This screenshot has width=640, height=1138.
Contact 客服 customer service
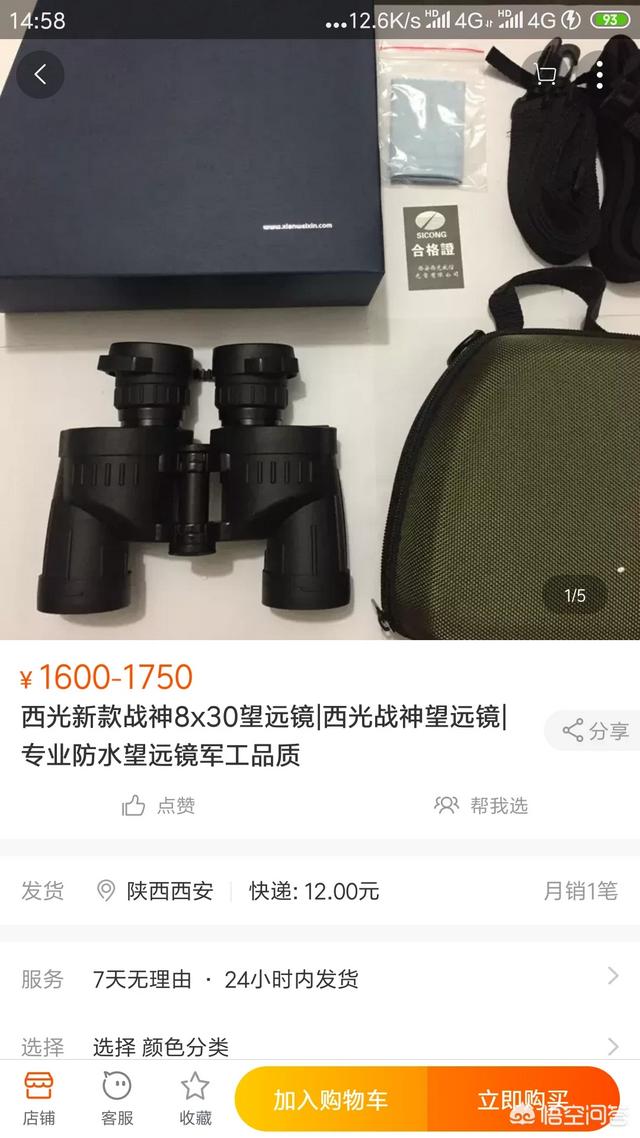tap(117, 1098)
